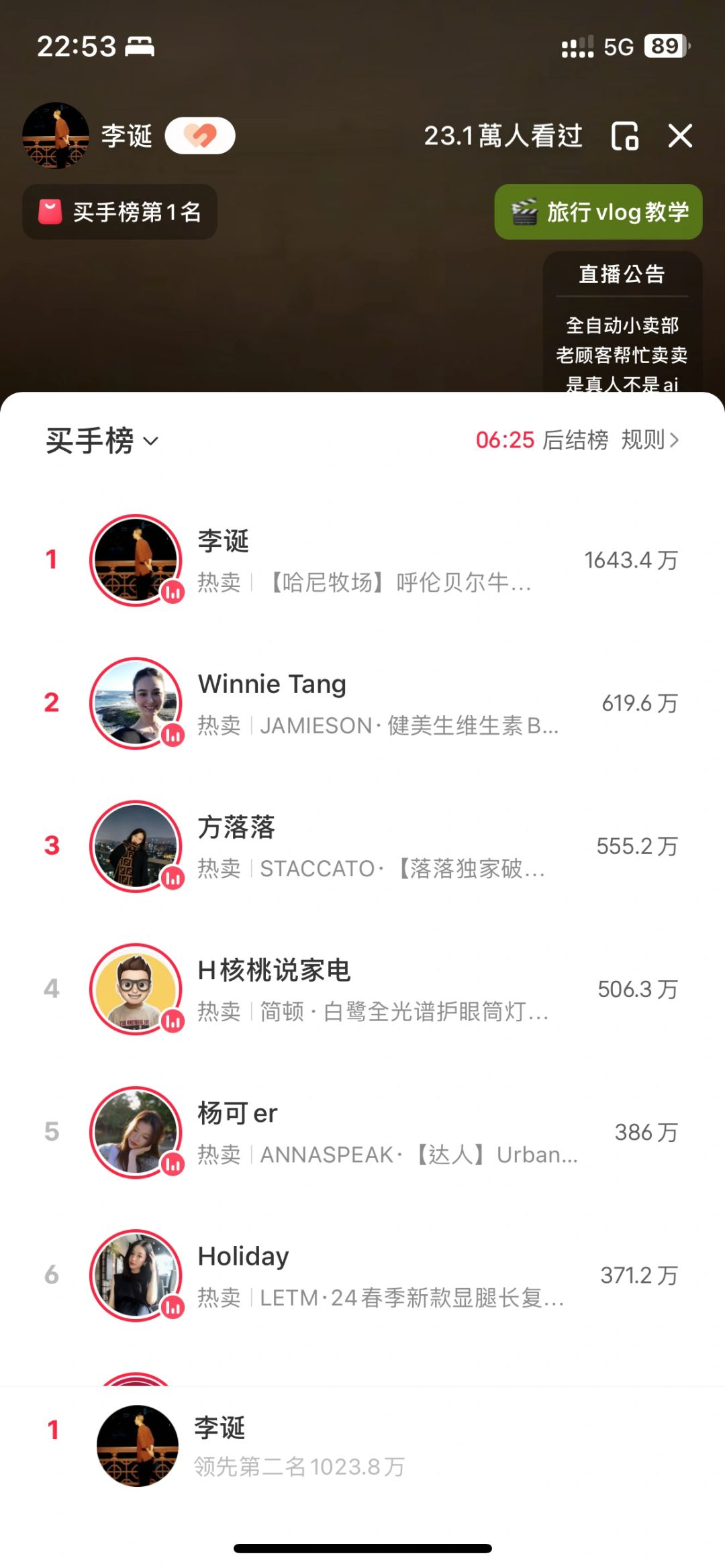The height and width of the screenshot is (1568, 725).
Task: Close the live stream with X
Action: click(680, 136)
